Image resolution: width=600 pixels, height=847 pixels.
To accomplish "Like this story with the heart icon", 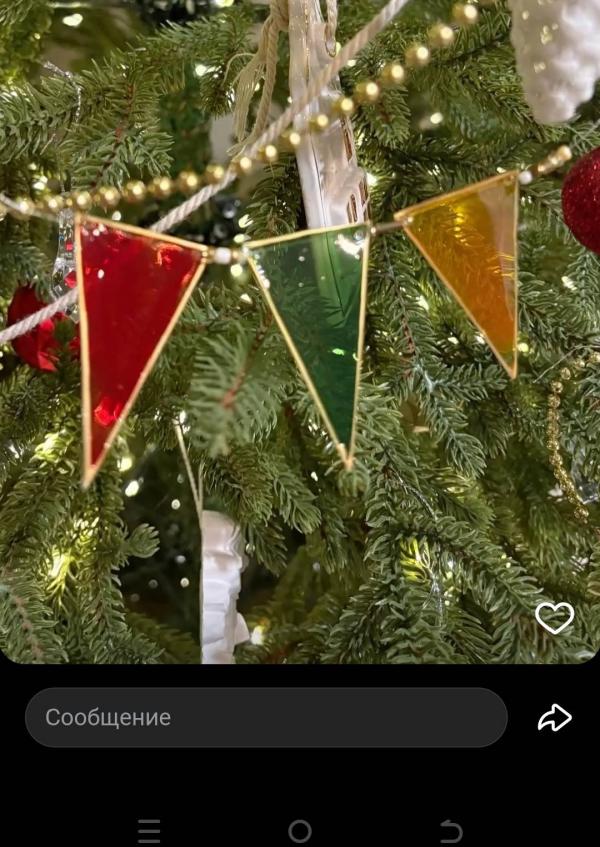I will tap(555, 618).
